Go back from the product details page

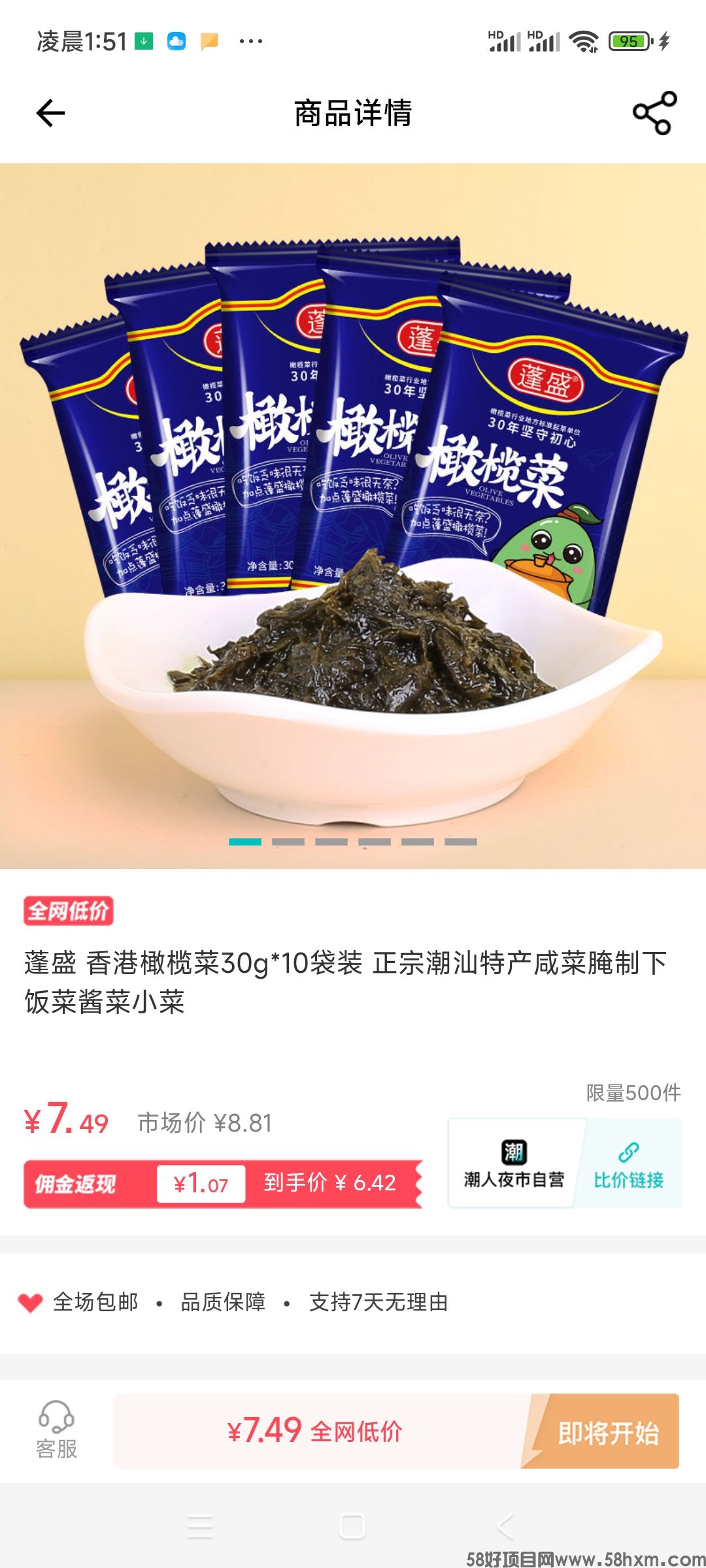click(x=50, y=113)
